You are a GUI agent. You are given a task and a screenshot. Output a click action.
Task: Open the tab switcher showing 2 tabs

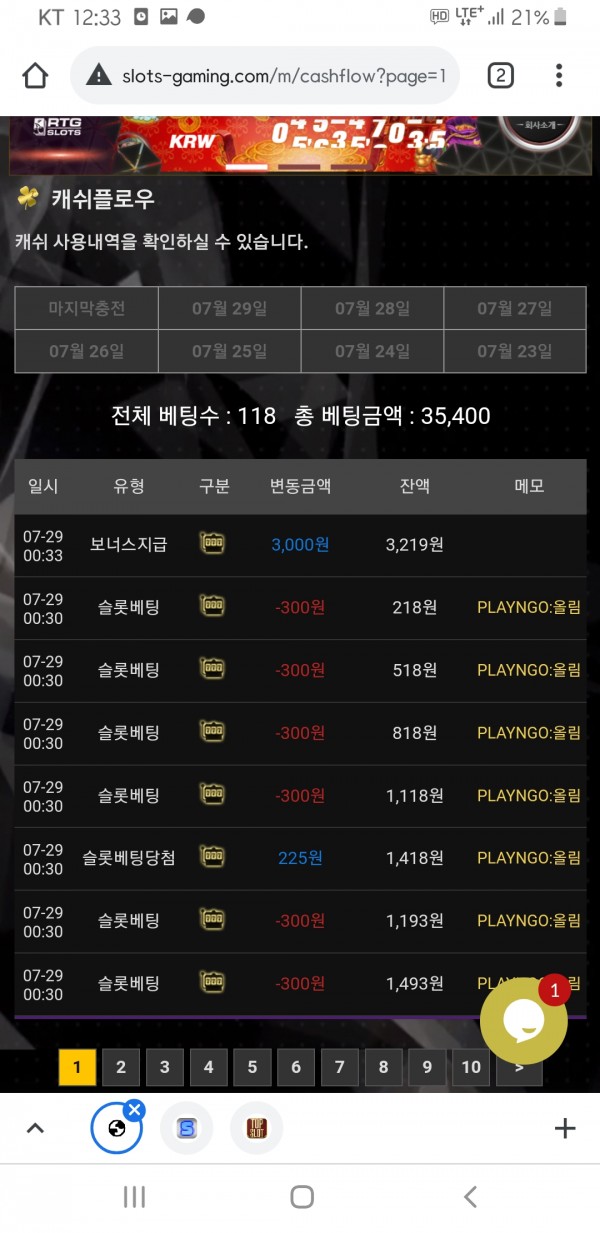[500, 76]
